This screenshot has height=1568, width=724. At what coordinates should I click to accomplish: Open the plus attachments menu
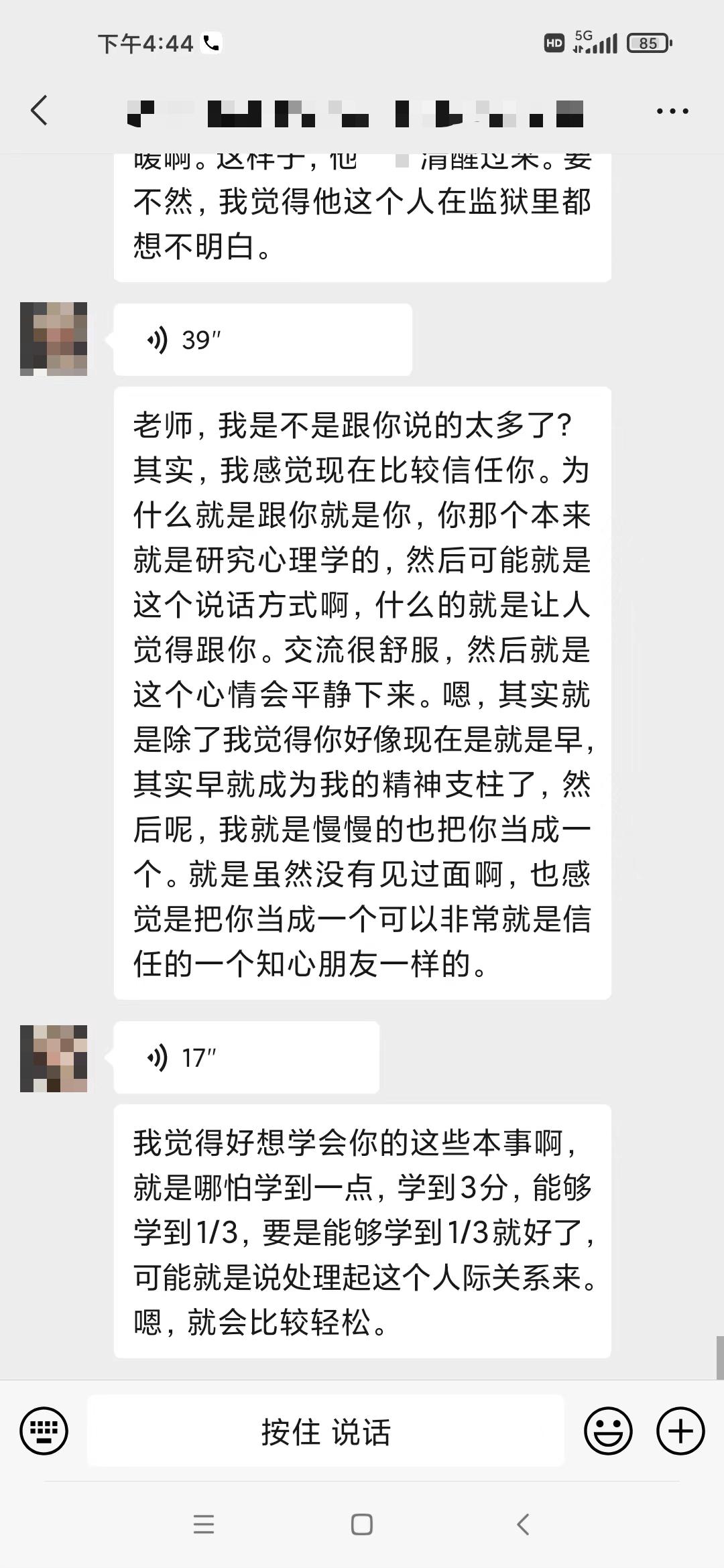[680, 1431]
